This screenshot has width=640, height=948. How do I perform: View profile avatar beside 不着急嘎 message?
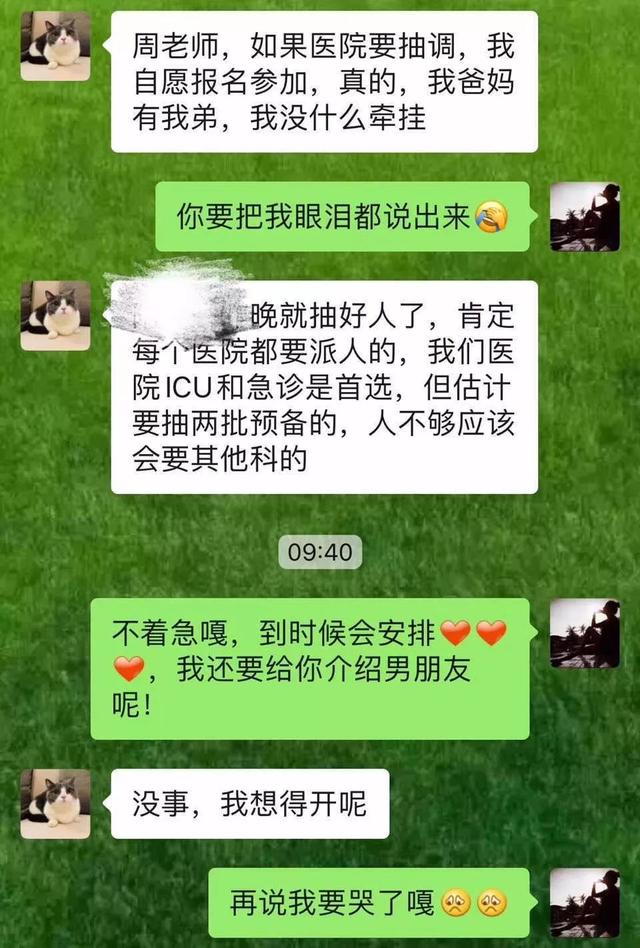tap(585, 633)
